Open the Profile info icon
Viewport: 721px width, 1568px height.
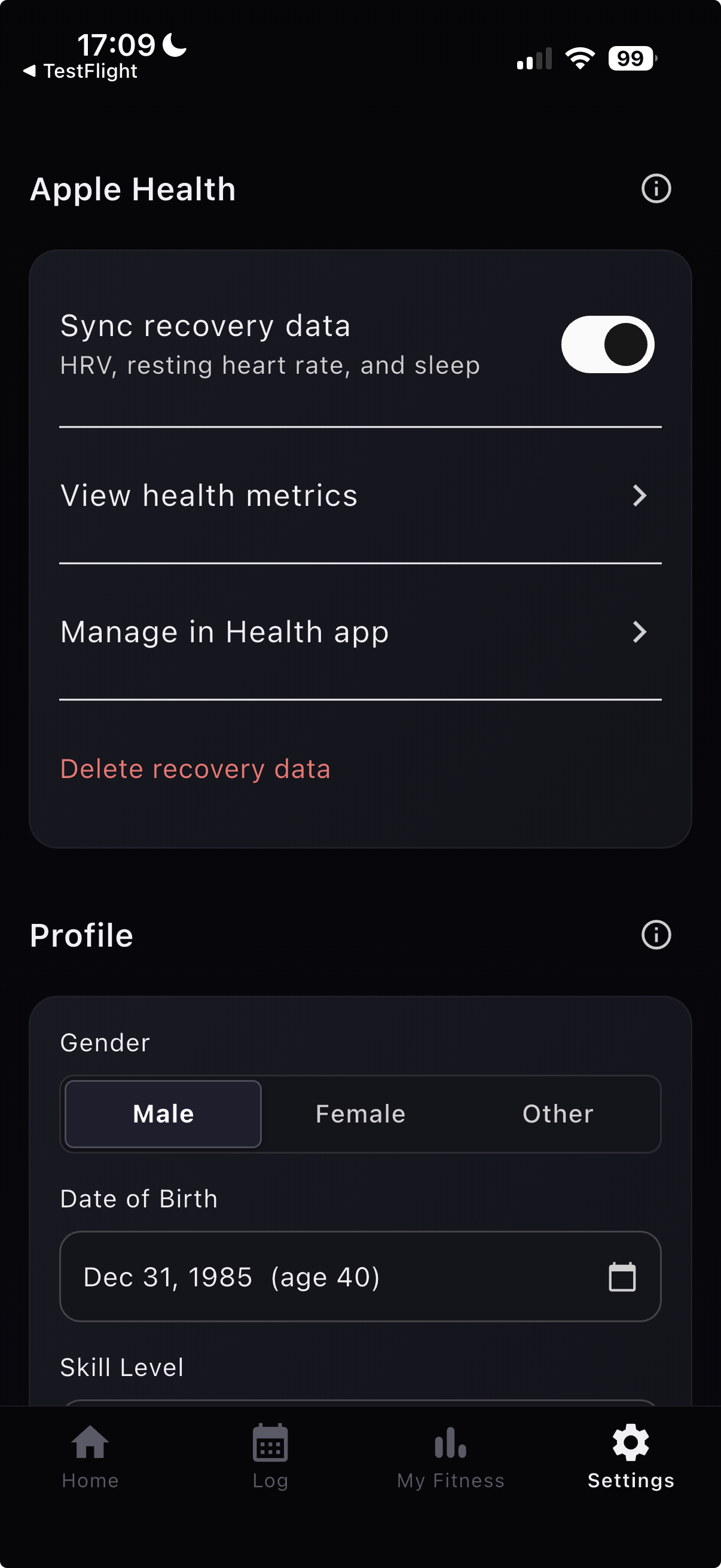pos(656,935)
